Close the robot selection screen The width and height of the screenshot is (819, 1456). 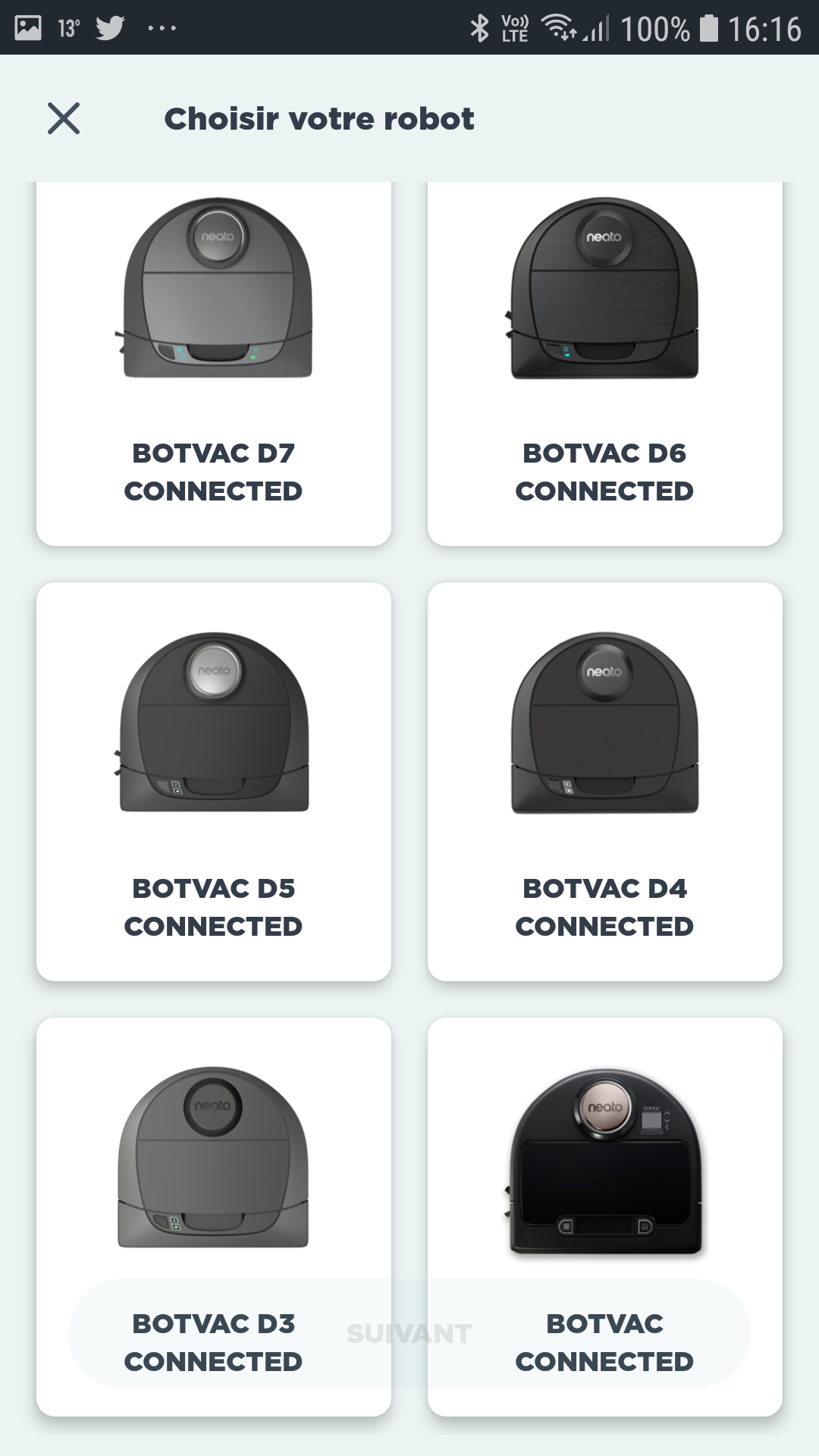(64, 119)
